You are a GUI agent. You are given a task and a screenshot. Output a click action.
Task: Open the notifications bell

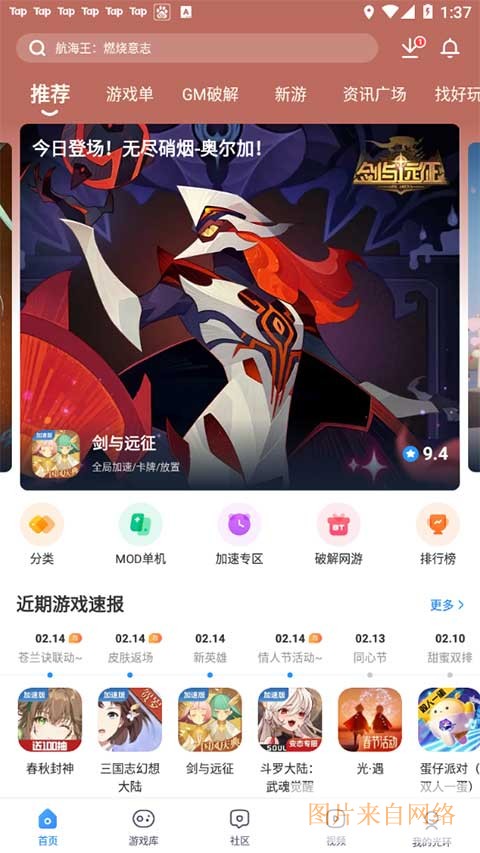coord(450,48)
